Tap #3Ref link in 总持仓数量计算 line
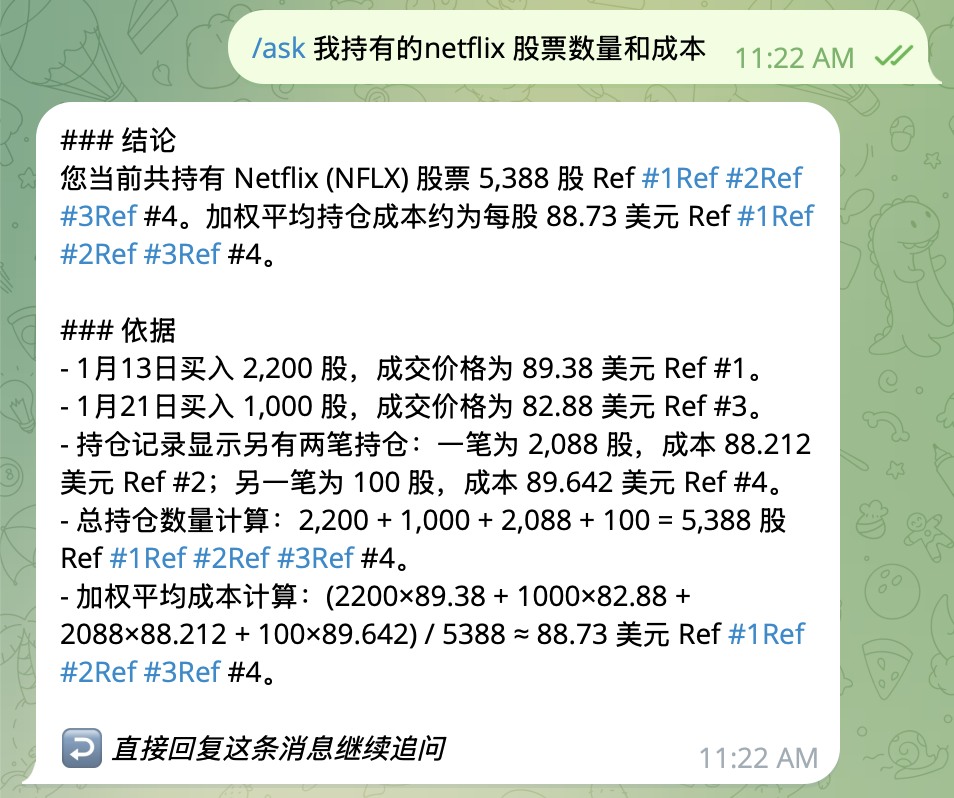This screenshot has height=798, width=954. (x=315, y=557)
